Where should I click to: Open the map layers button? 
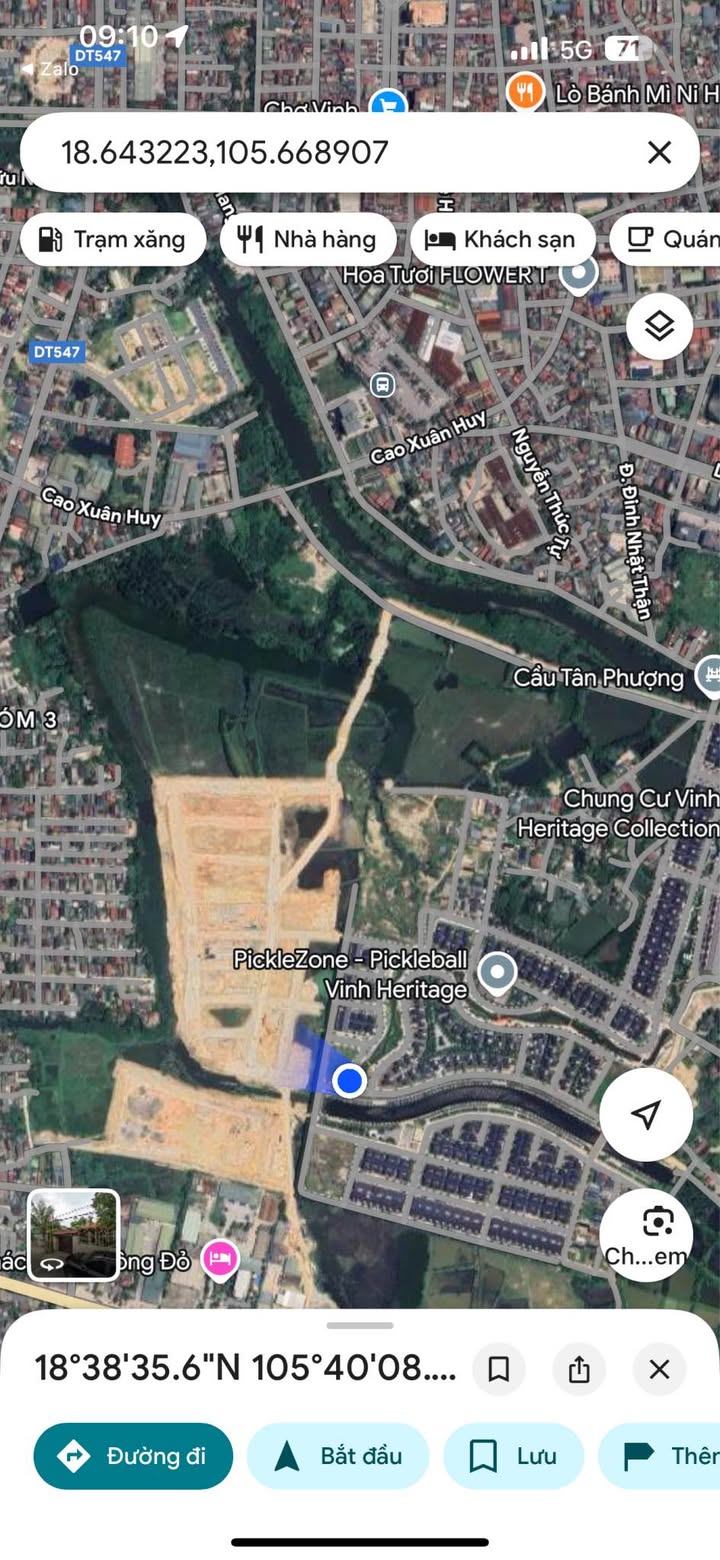pos(659,326)
